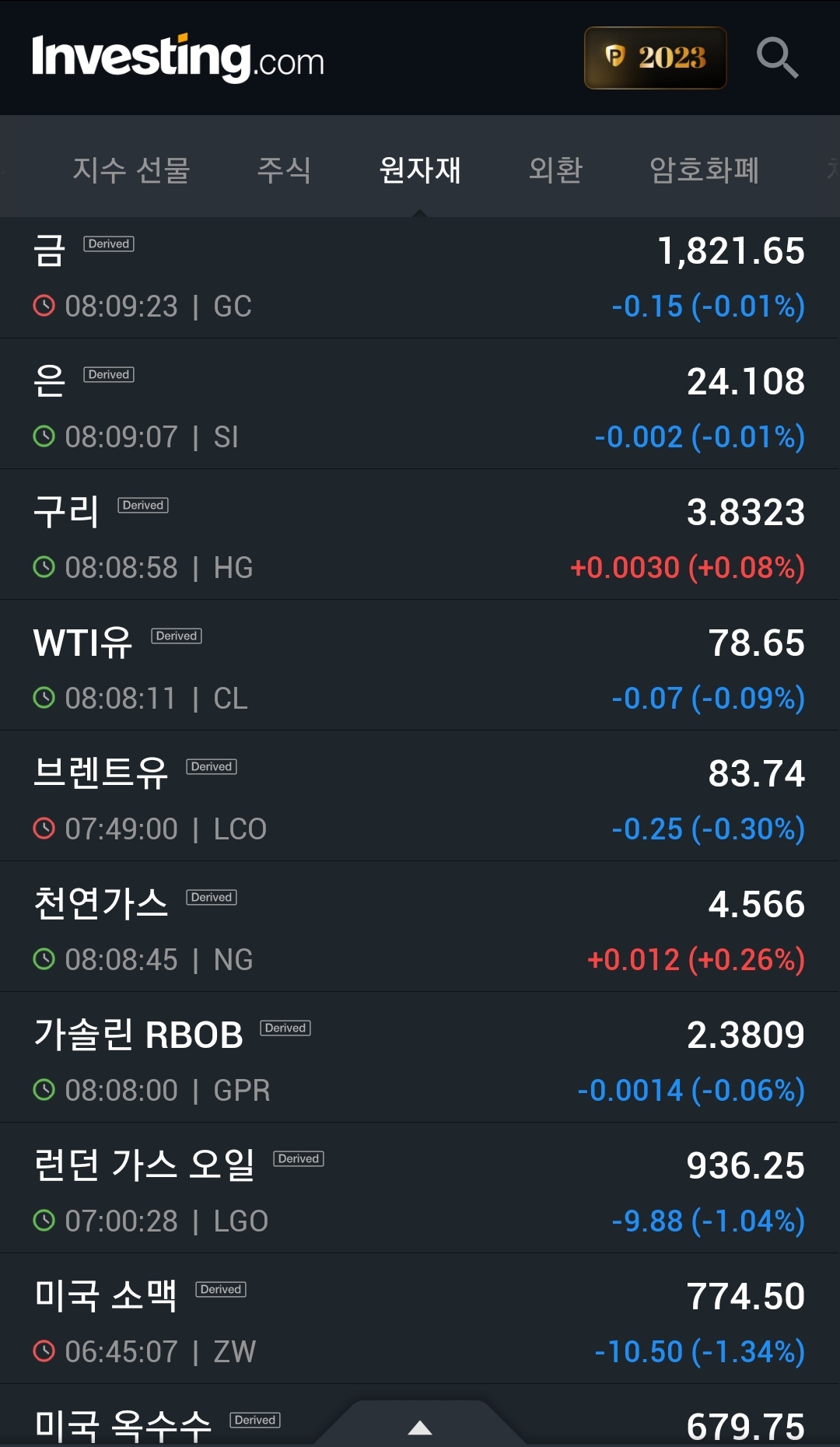The height and width of the screenshot is (1447, 840).
Task: Open the 금 (GC) commodity row
Action: tap(420, 278)
